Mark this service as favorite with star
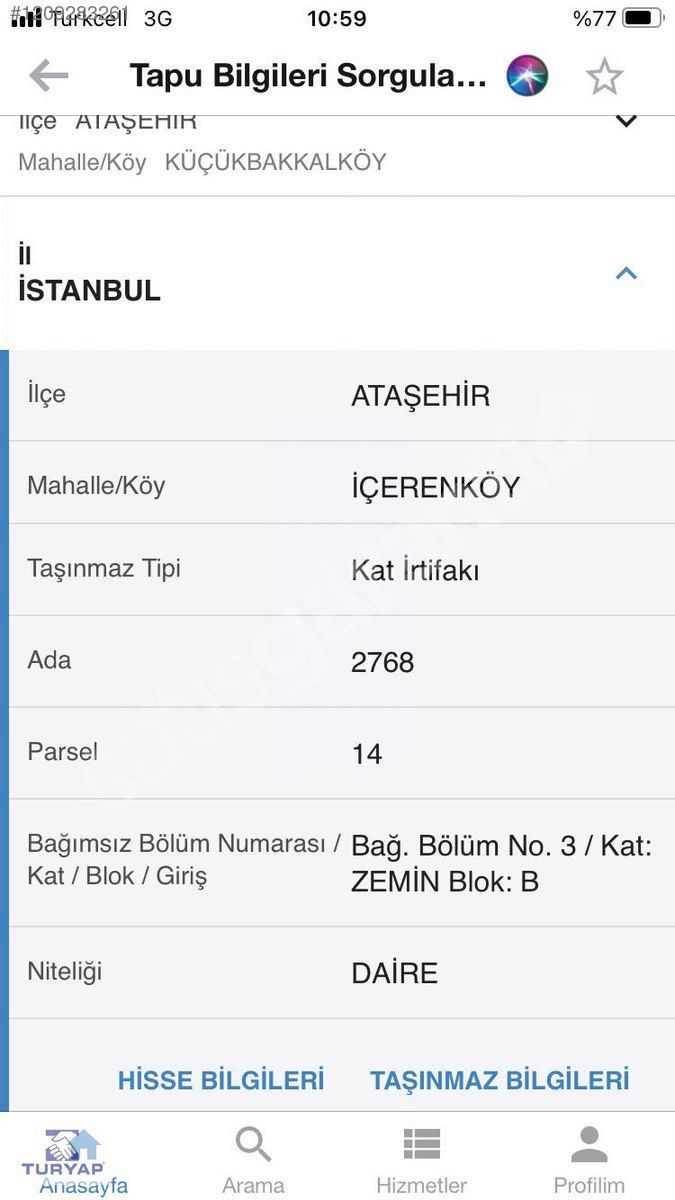The width and height of the screenshot is (675, 1200). [x=604, y=76]
